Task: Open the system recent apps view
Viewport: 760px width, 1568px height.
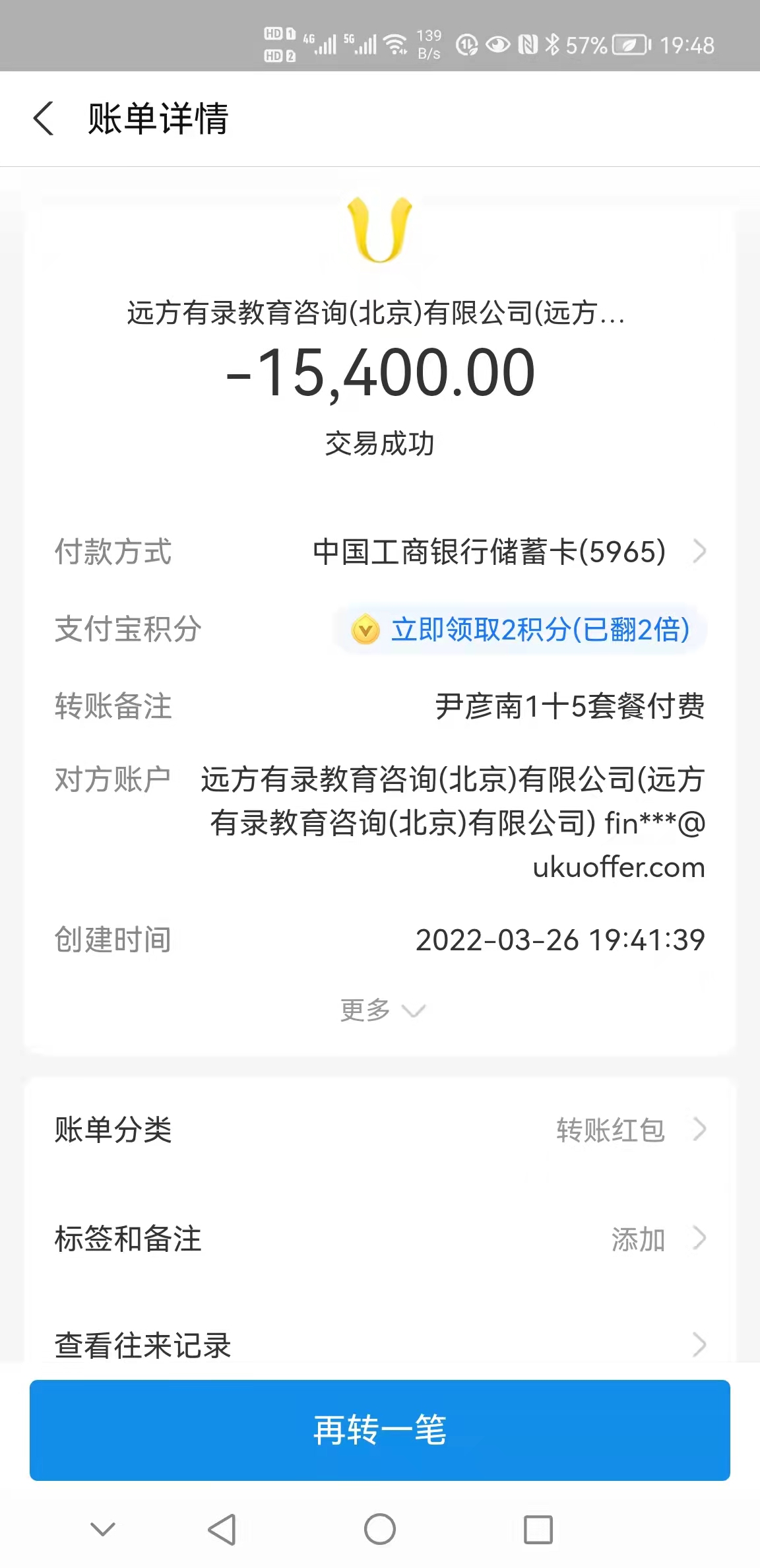Action: pos(538,1529)
